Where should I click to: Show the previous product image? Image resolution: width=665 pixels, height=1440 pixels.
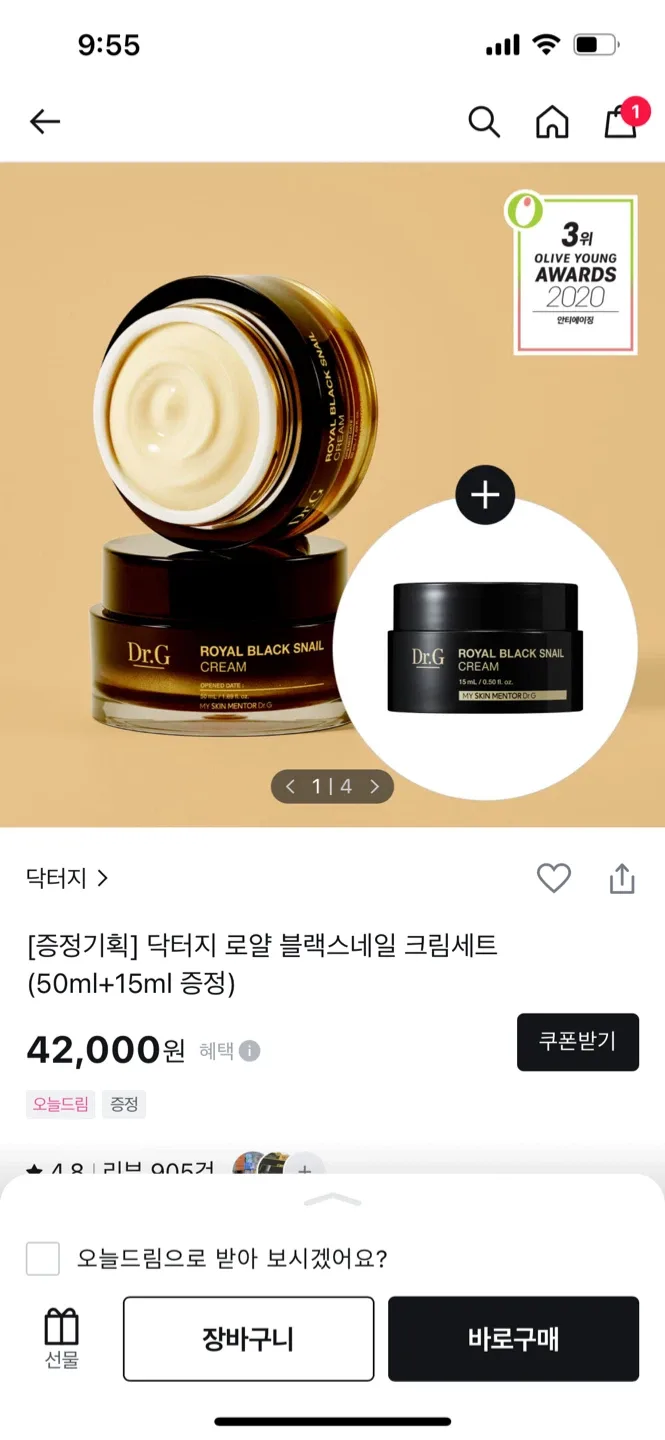[x=290, y=787]
